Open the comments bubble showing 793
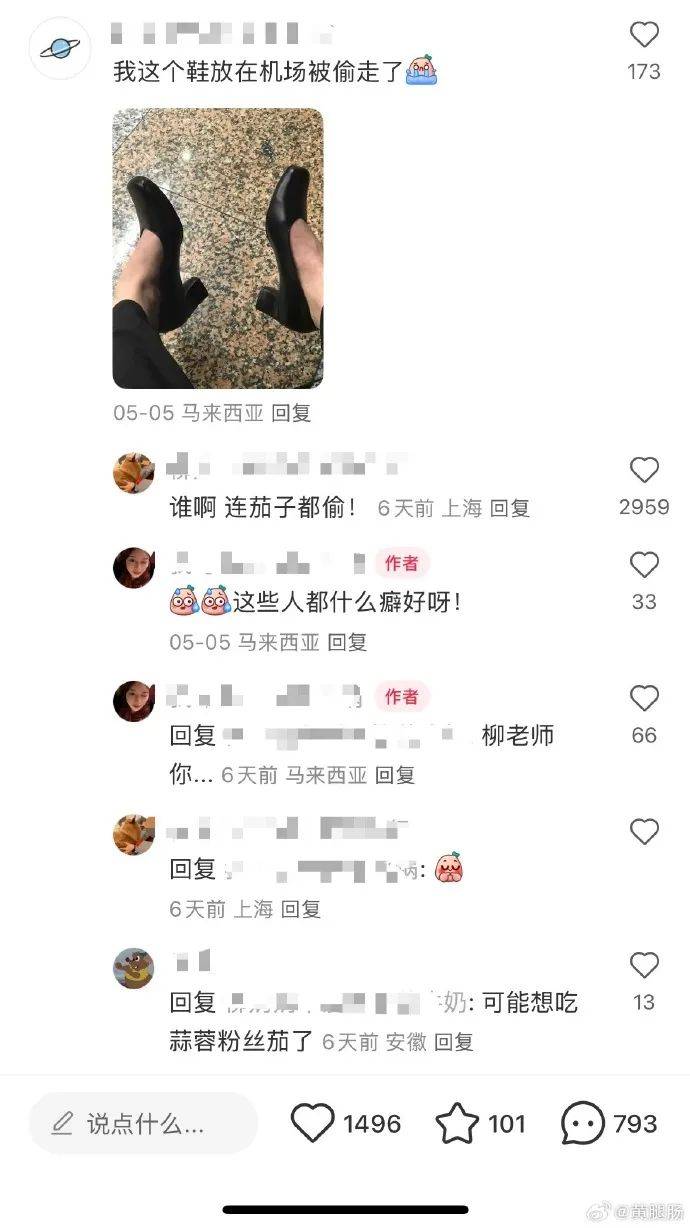Image resolution: width=690 pixels, height=1228 pixels. [582, 1123]
